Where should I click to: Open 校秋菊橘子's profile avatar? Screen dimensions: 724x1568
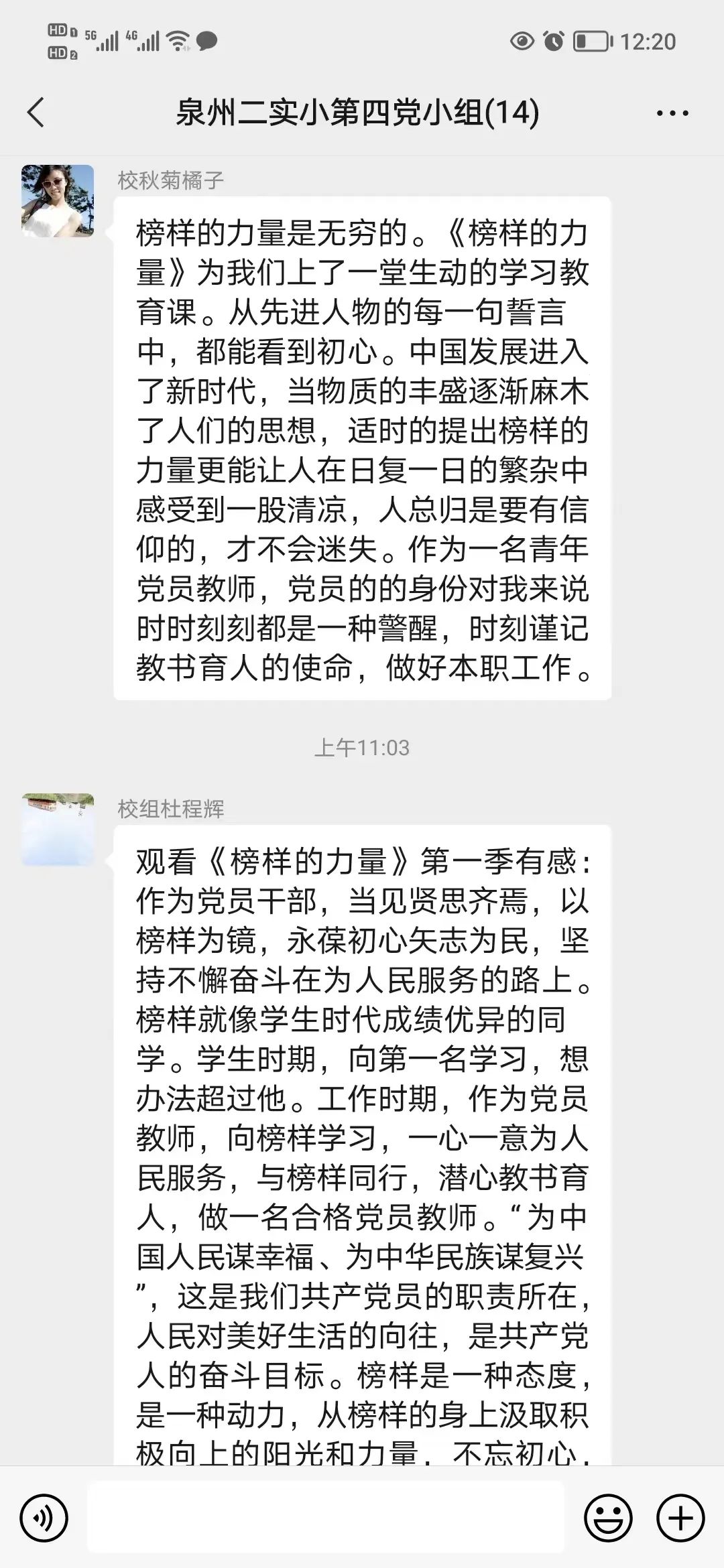58,201
